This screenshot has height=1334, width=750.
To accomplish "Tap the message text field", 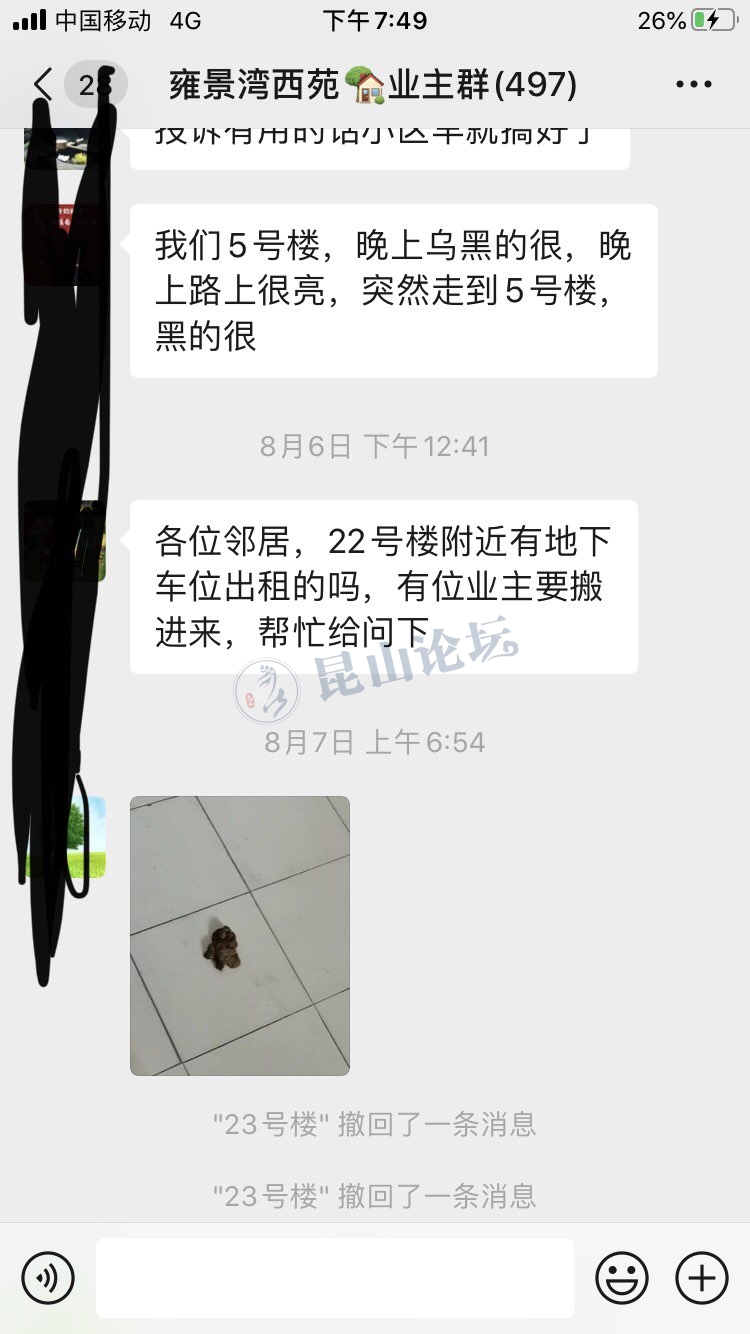I will tap(335, 1277).
